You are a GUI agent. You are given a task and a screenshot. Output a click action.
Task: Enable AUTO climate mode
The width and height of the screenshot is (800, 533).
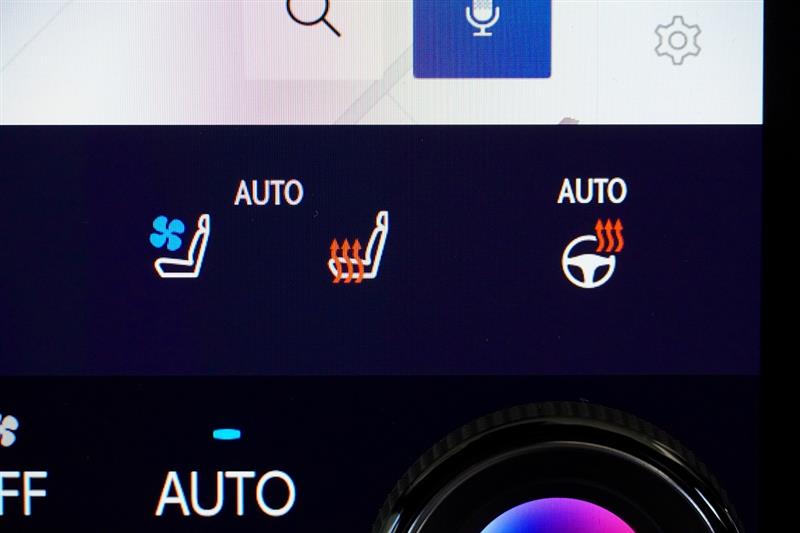226,490
